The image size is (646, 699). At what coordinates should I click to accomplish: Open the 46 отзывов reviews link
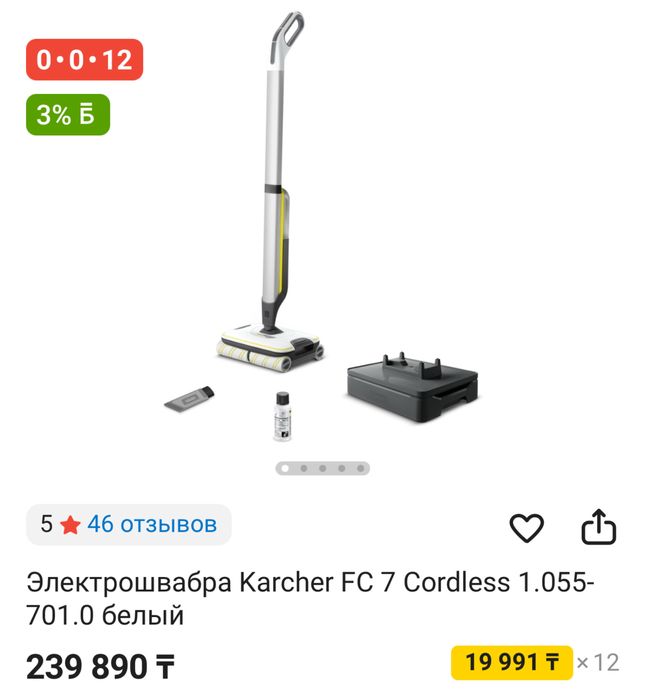point(151,524)
